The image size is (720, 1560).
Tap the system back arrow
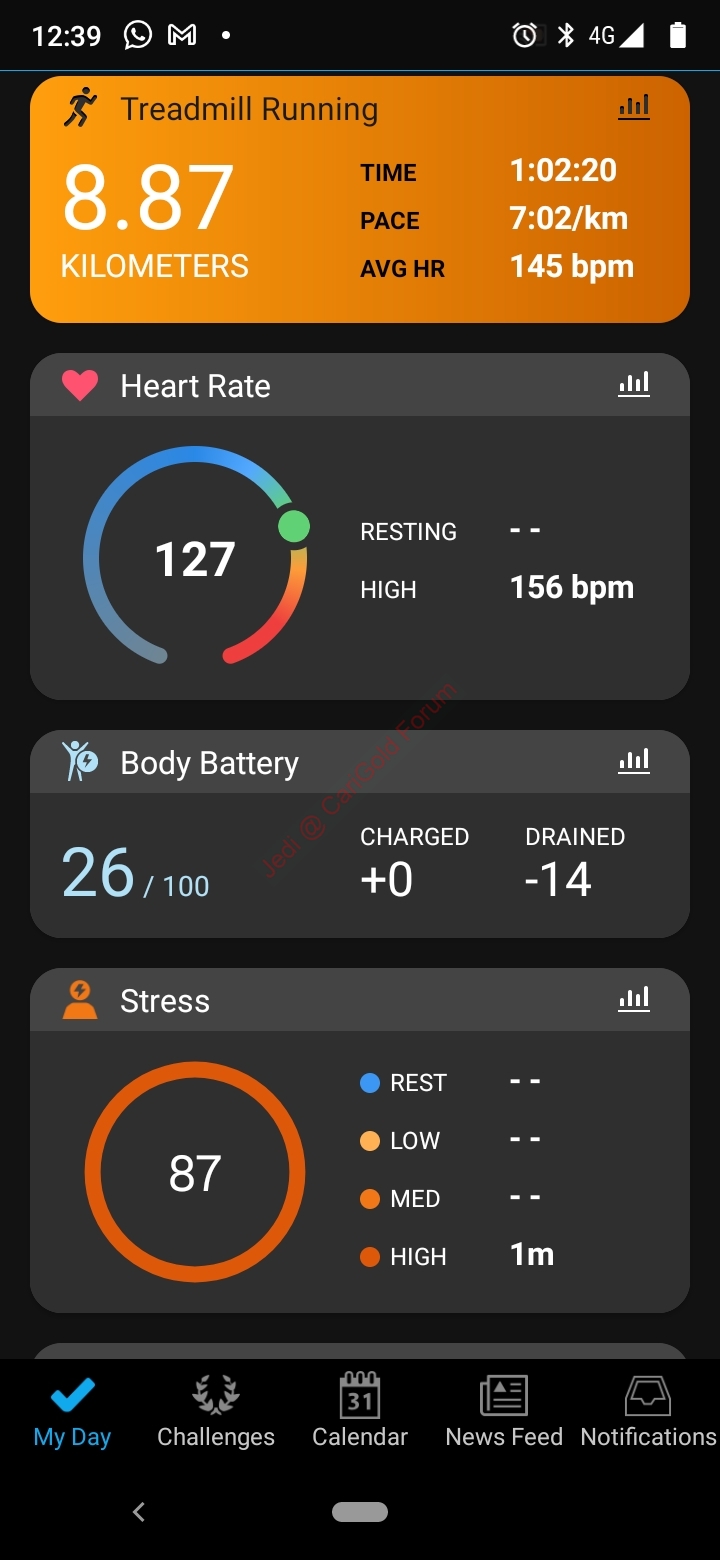click(139, 1512)
